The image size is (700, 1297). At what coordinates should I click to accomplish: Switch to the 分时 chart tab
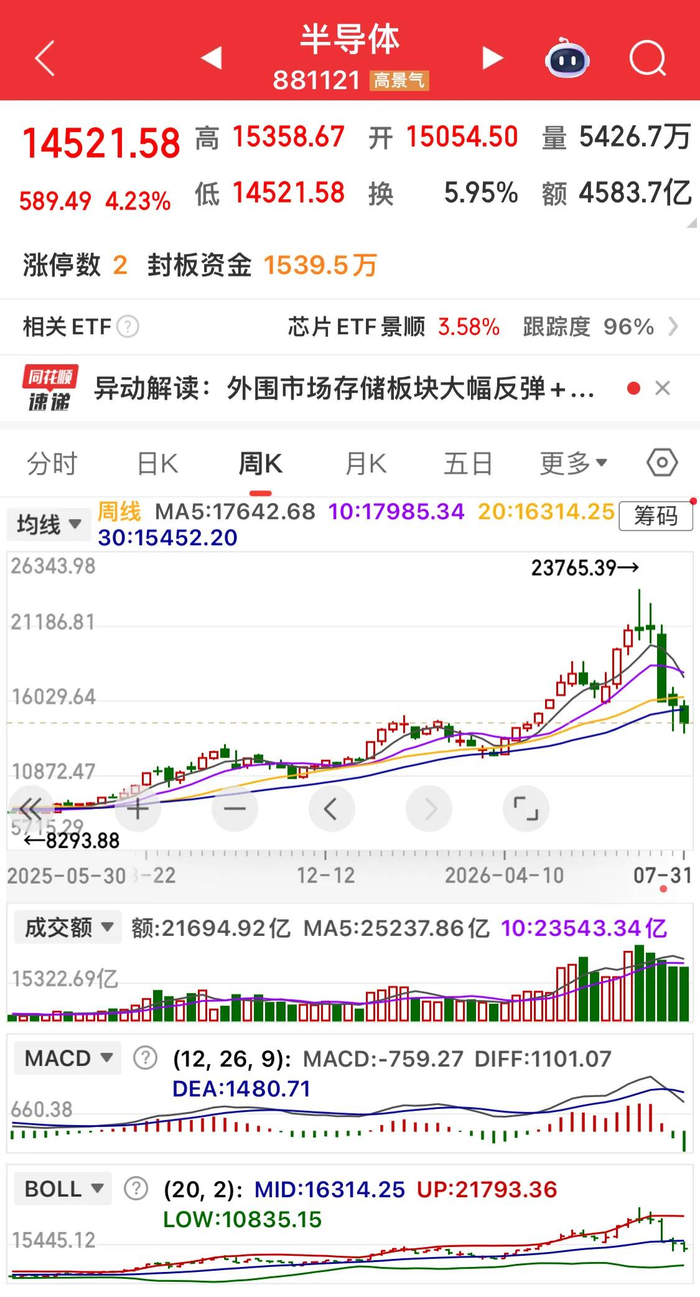[52, 464]
